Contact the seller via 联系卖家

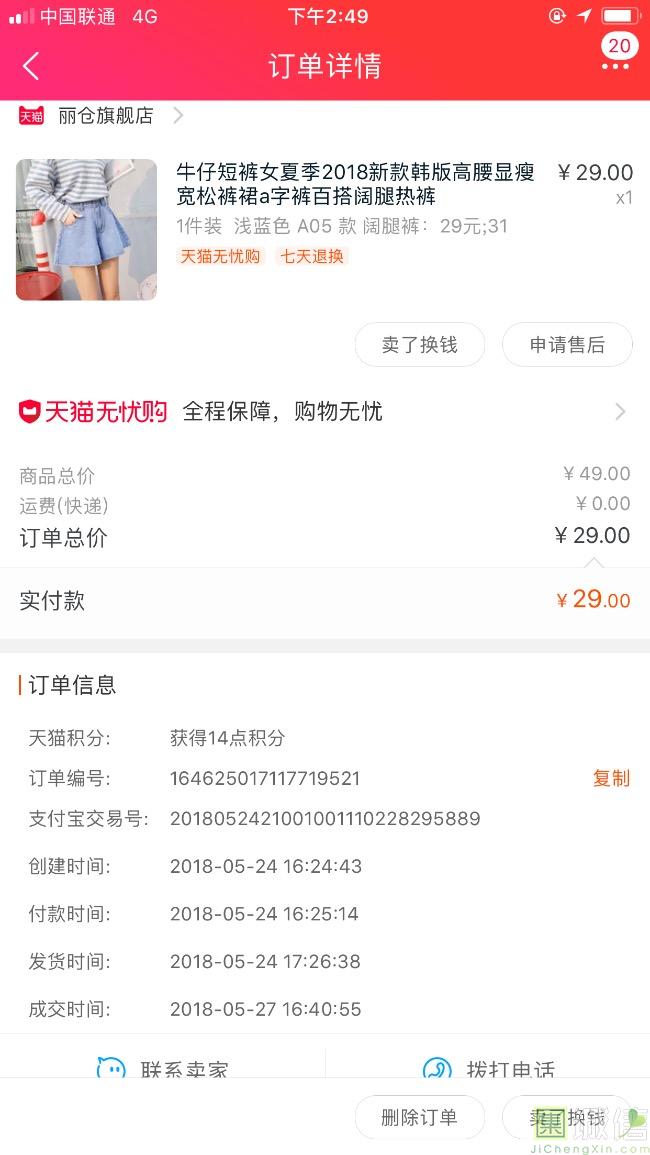tap(163, 1068)
